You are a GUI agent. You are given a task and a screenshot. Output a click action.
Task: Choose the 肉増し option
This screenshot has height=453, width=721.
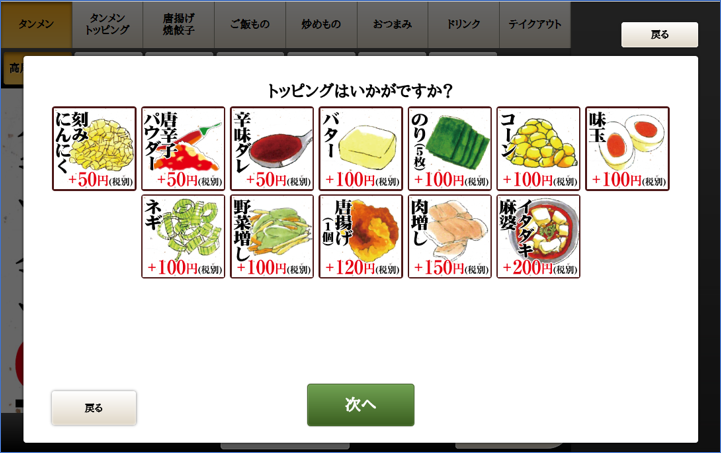(450, 237)
